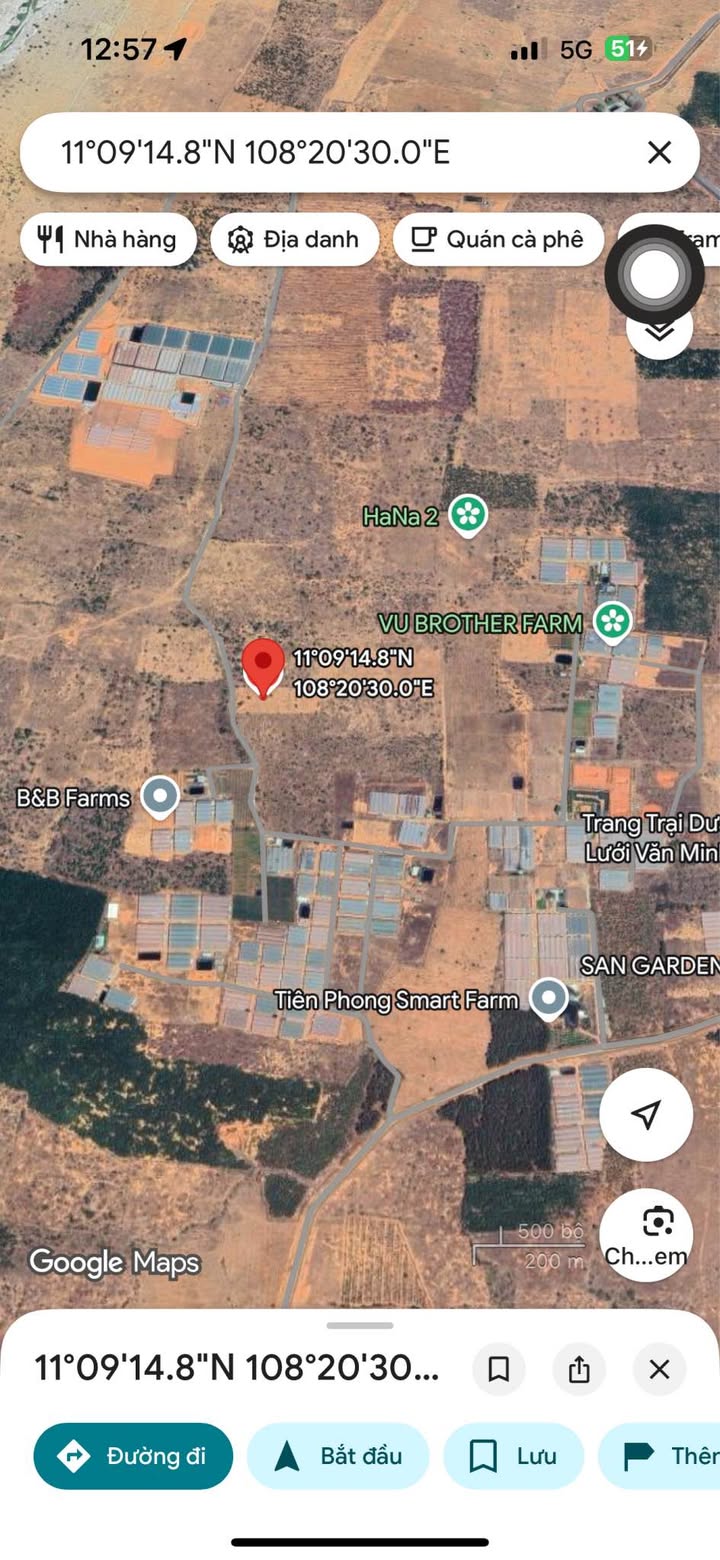The width and height of the screenshot is (720, 1560).
Task: Open the B&B Farms marker
Action: [159, 797]
